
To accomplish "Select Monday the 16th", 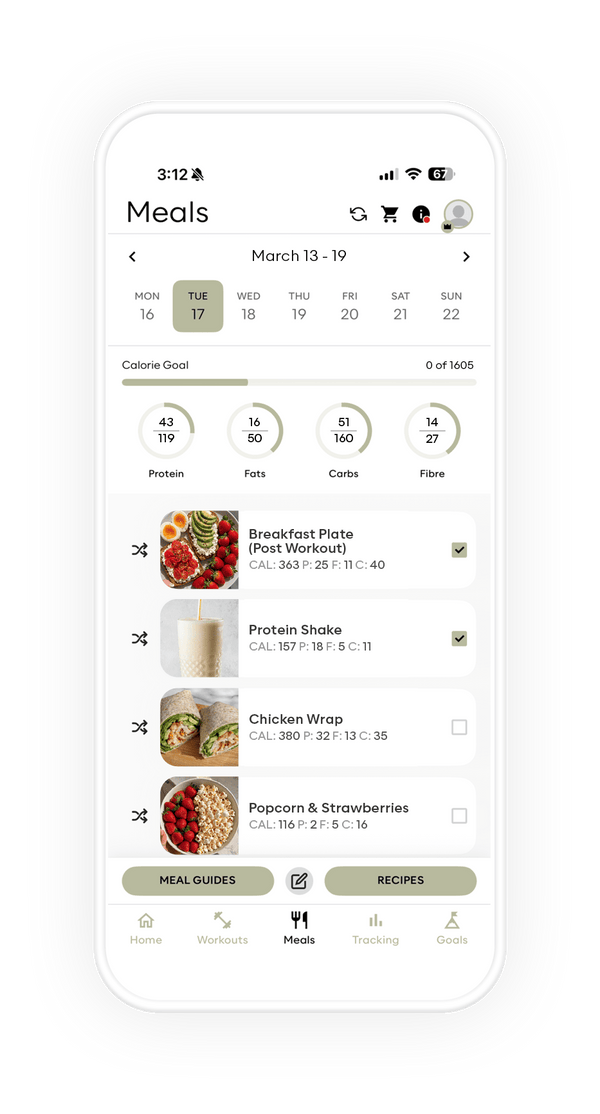I will 147,306.
